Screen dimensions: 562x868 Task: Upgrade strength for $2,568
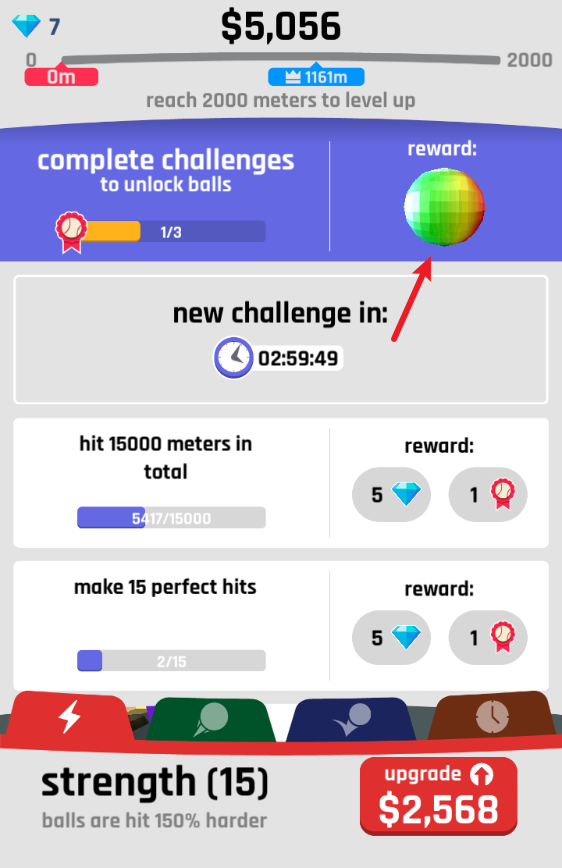pos(439,796)
